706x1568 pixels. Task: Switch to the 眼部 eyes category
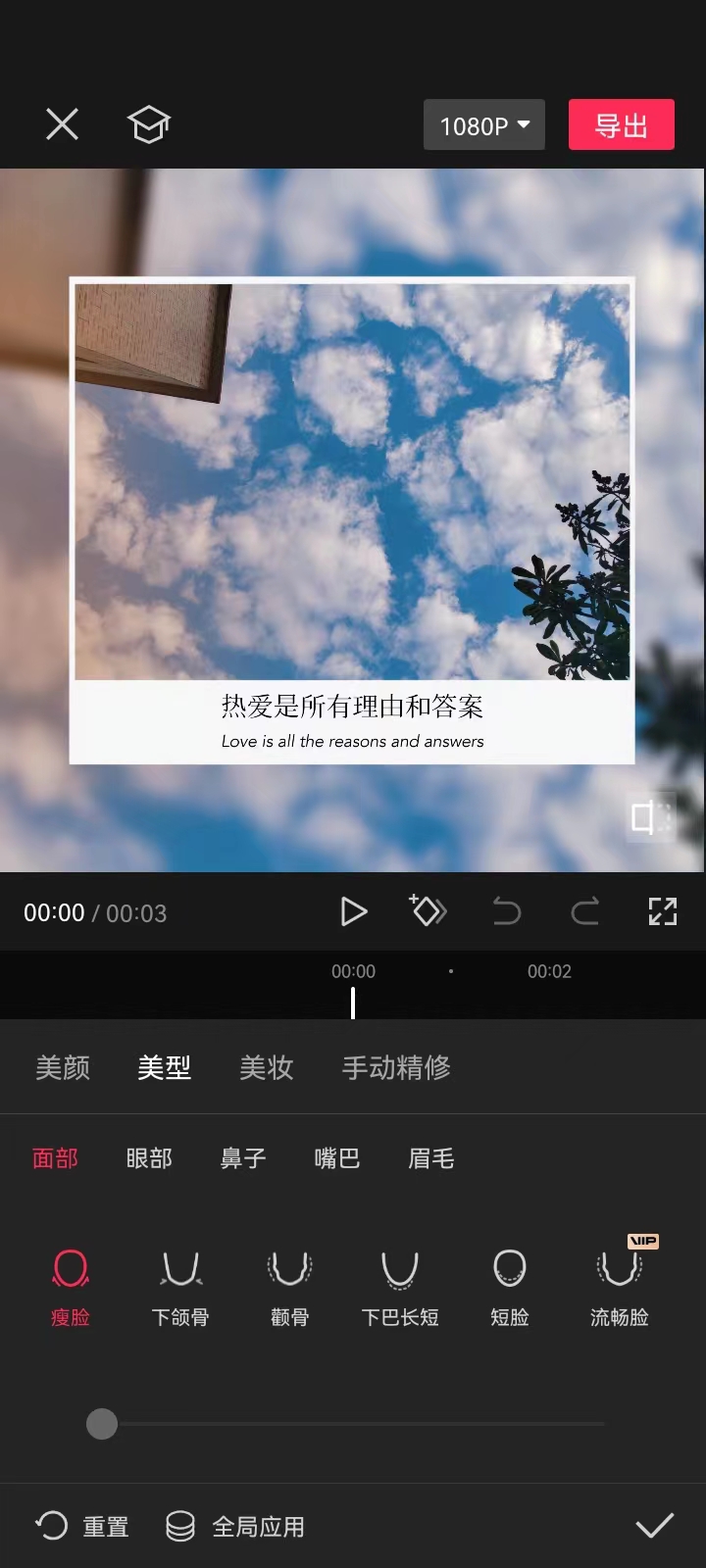(x=148, y=1158)
